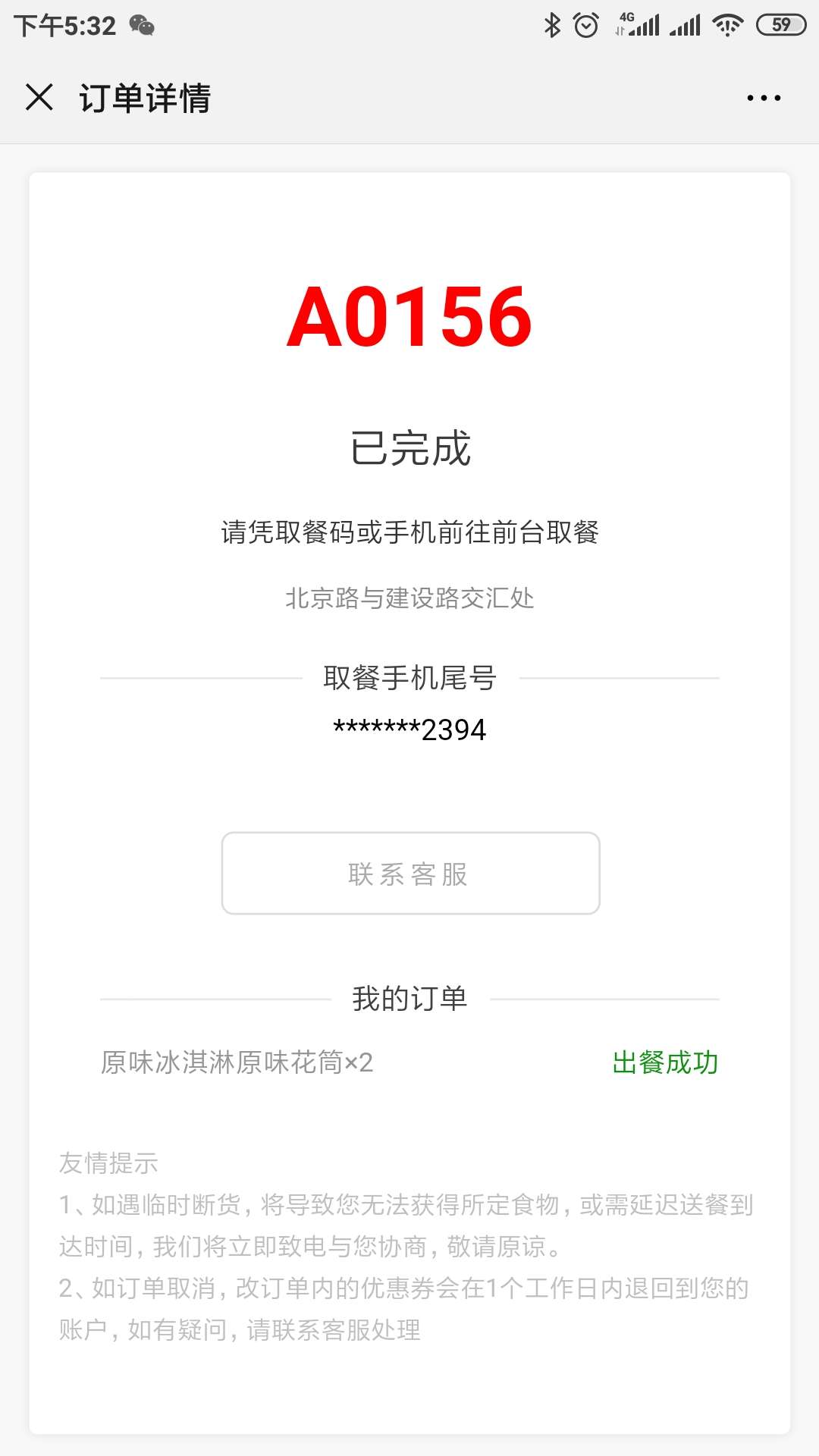Tap the 联系客服 button

click(410, 874)
